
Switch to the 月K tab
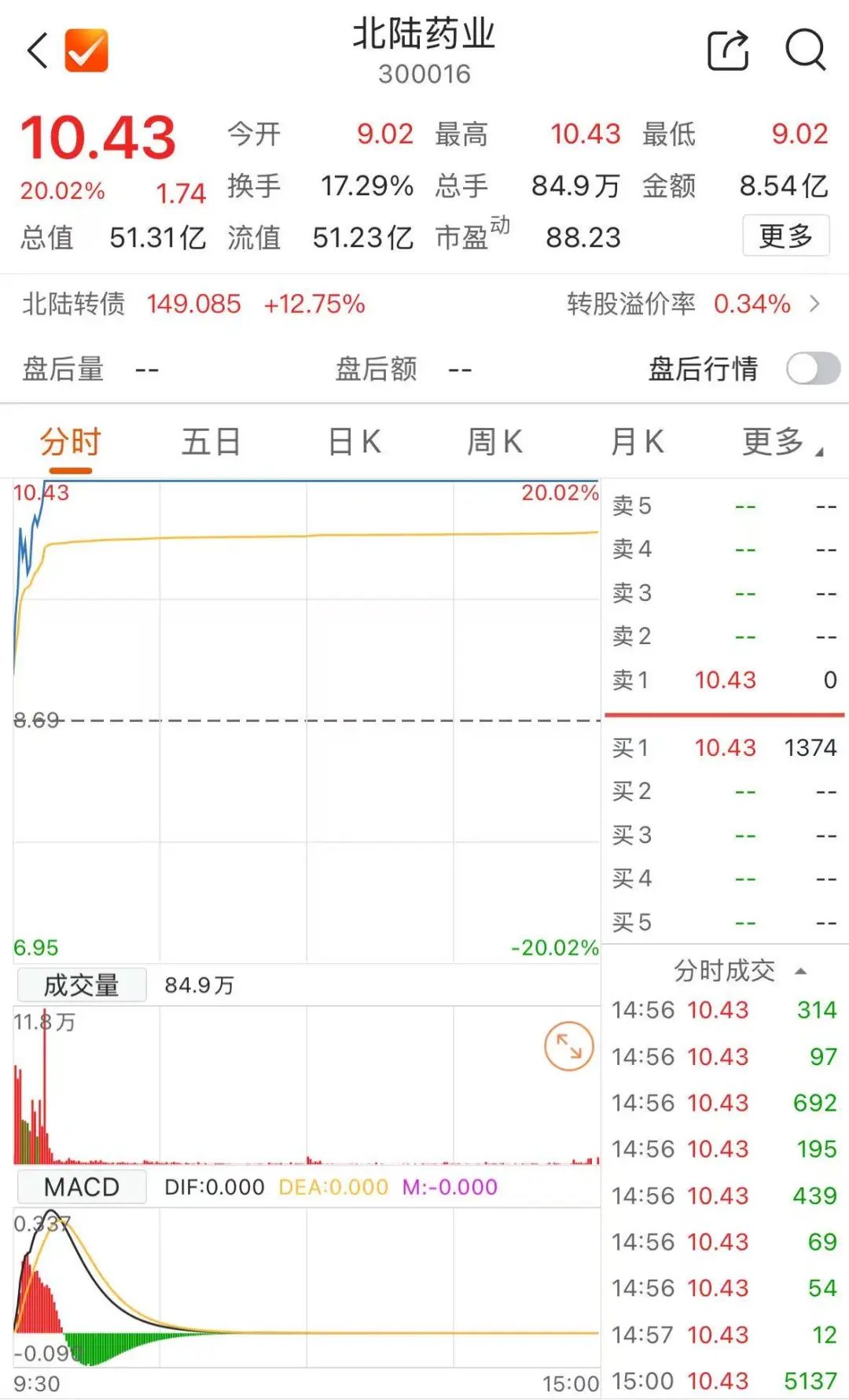coord(638,442)
